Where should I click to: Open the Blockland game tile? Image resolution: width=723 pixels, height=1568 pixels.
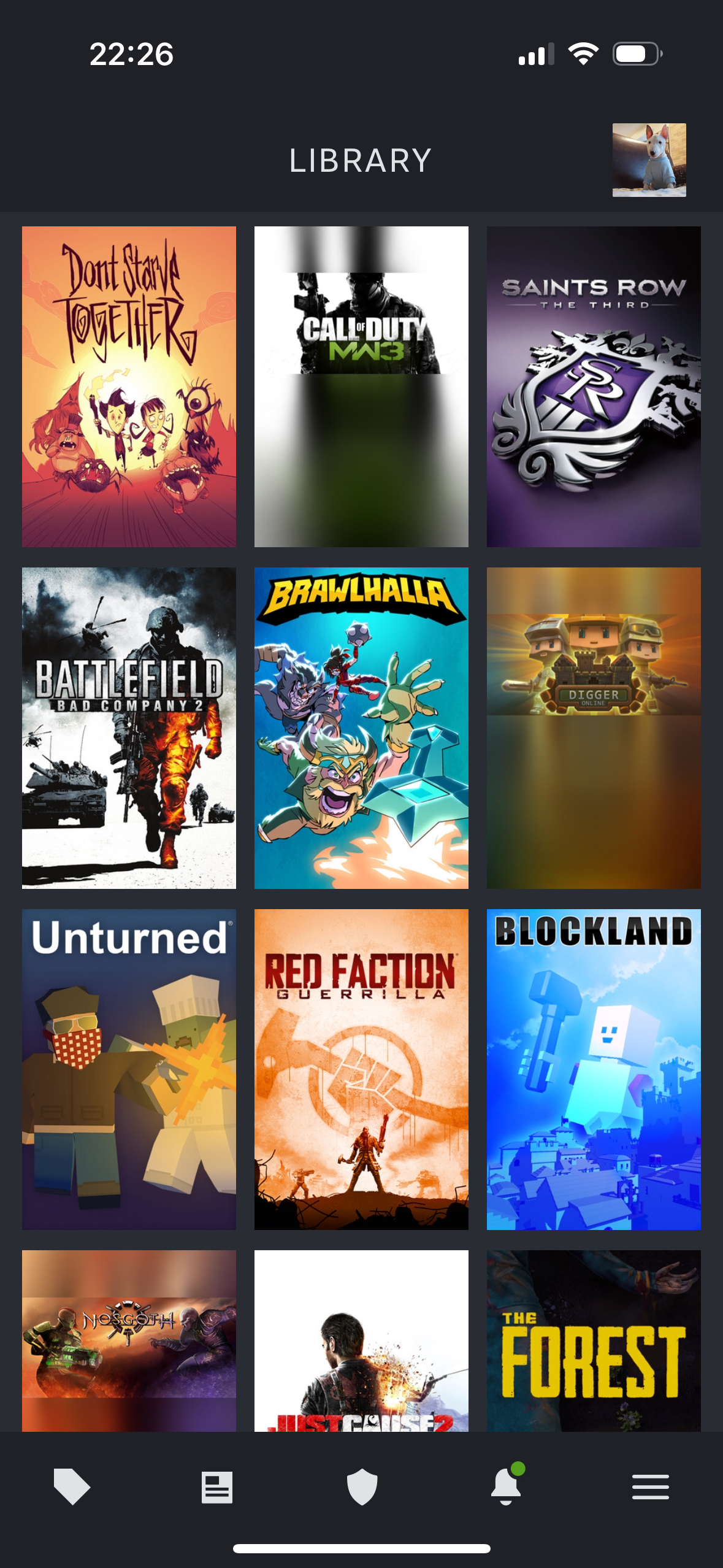point(594,1069)
